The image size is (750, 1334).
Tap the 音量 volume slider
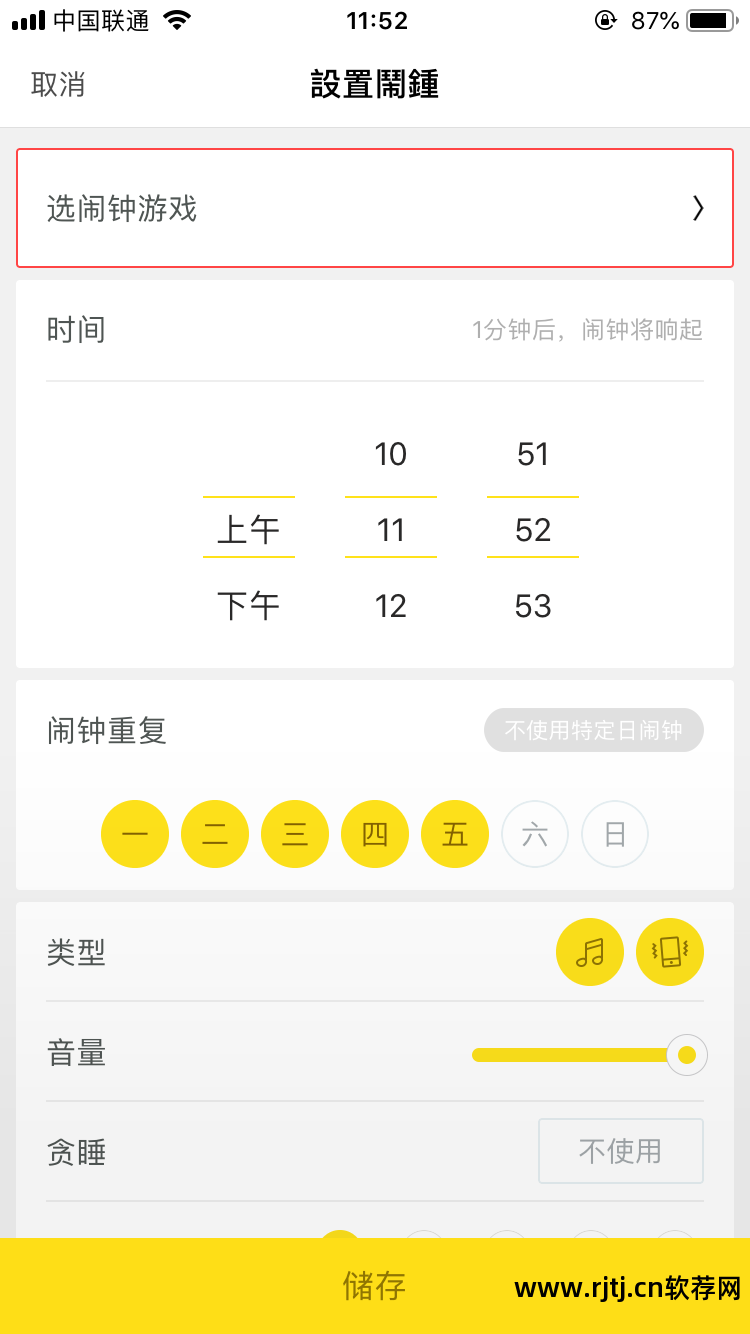point(580,1055)
